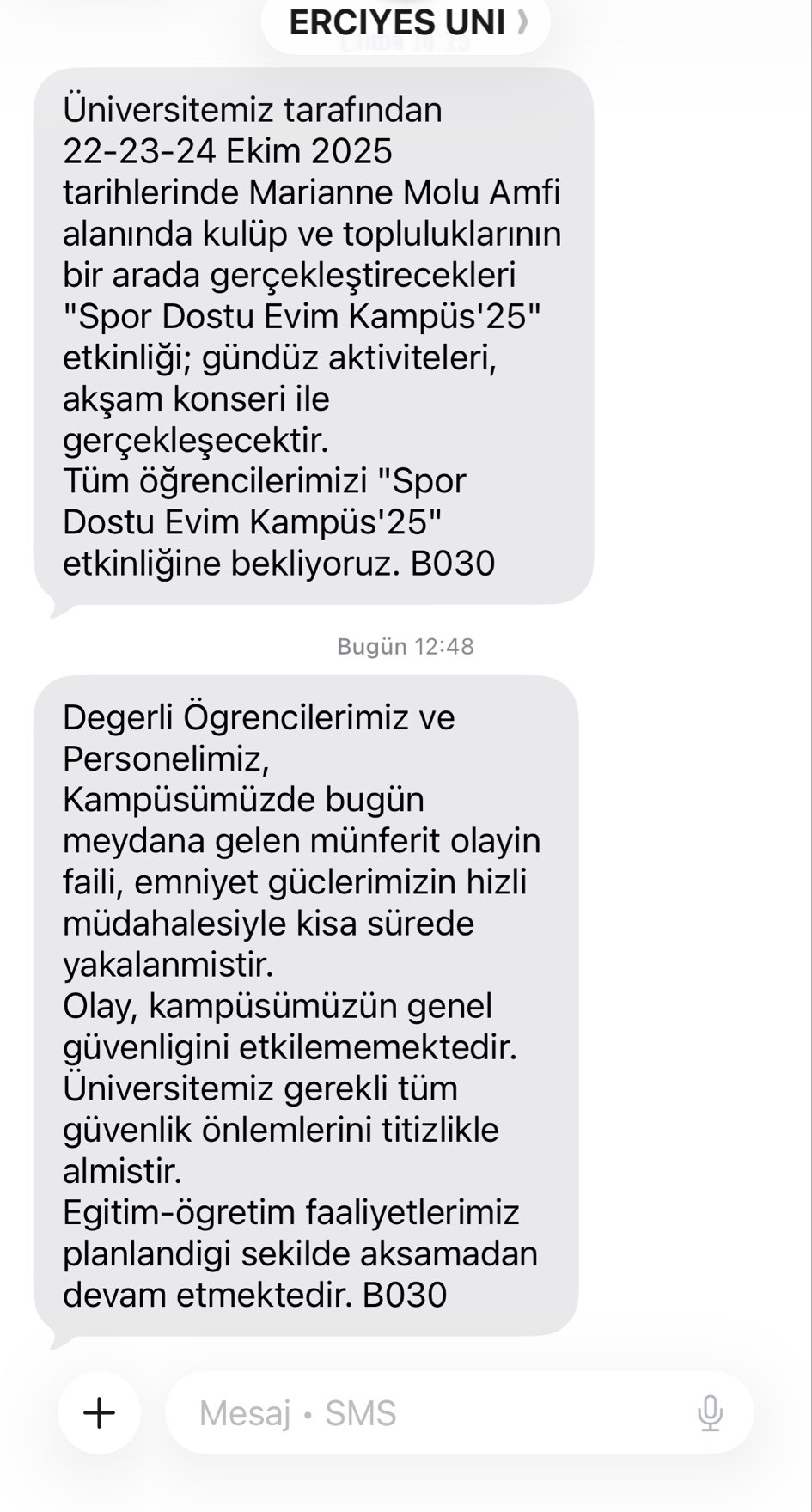Open the plus attachments menu
The height and width of the screenshot is (1512, 812).
point(100,1412)
